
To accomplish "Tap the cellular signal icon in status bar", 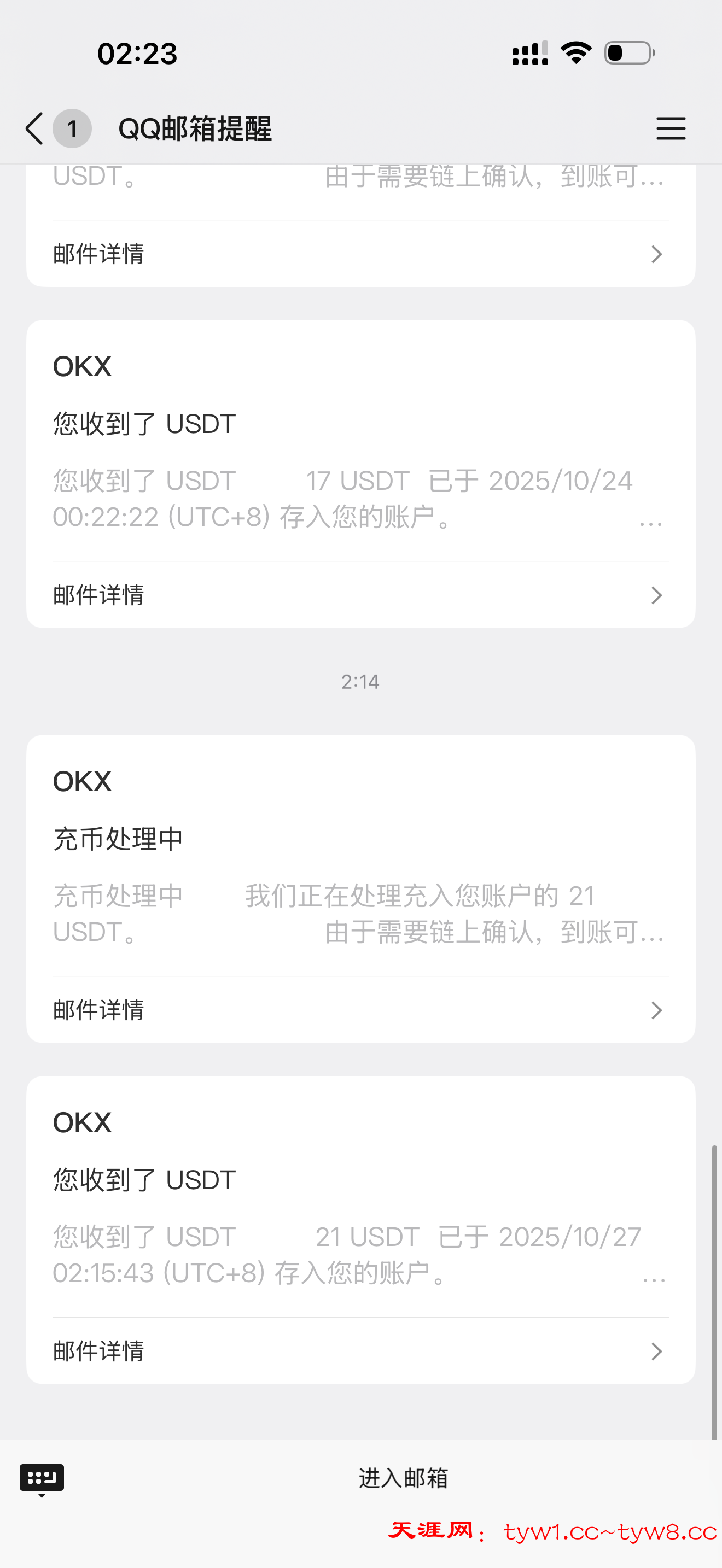I will 527,53.
